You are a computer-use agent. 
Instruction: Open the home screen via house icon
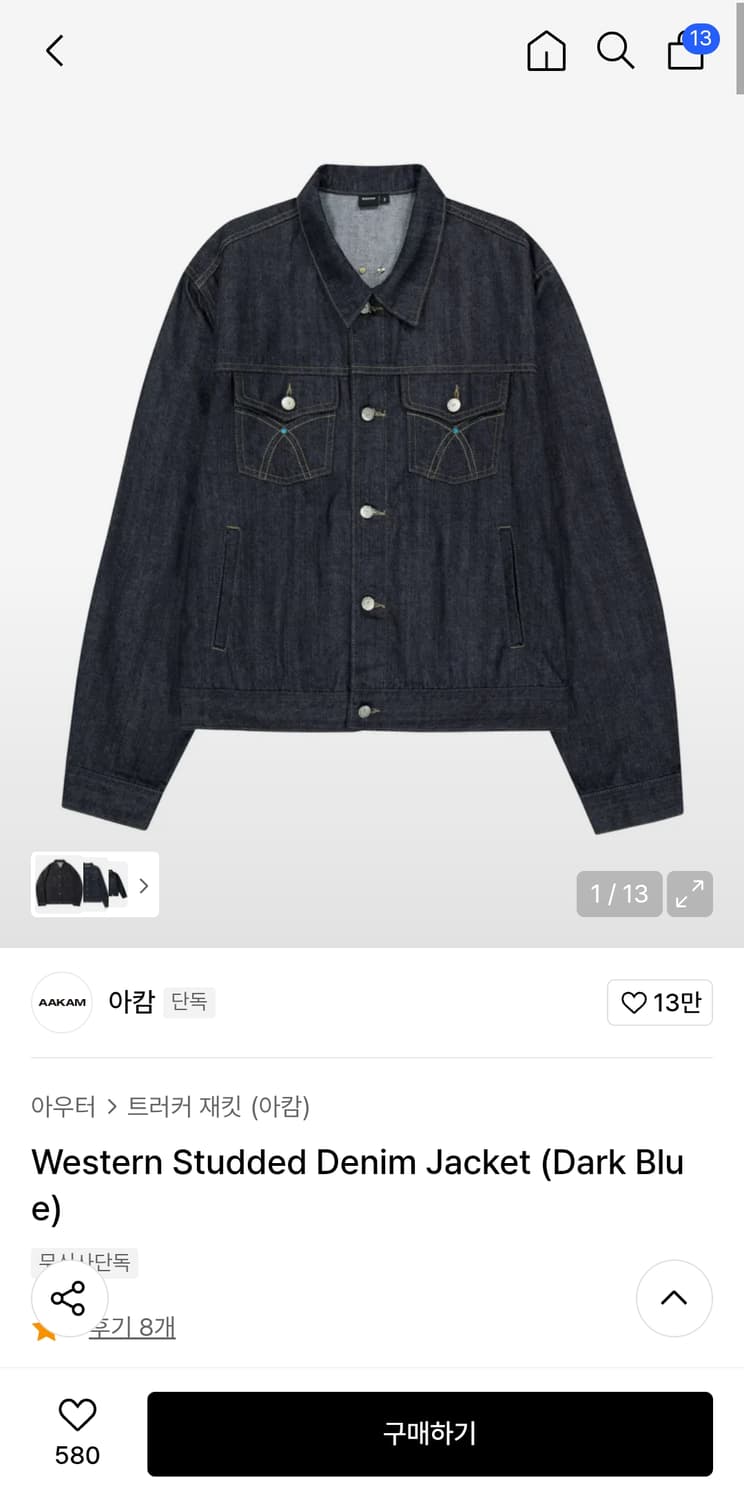(x=546, y=51)
